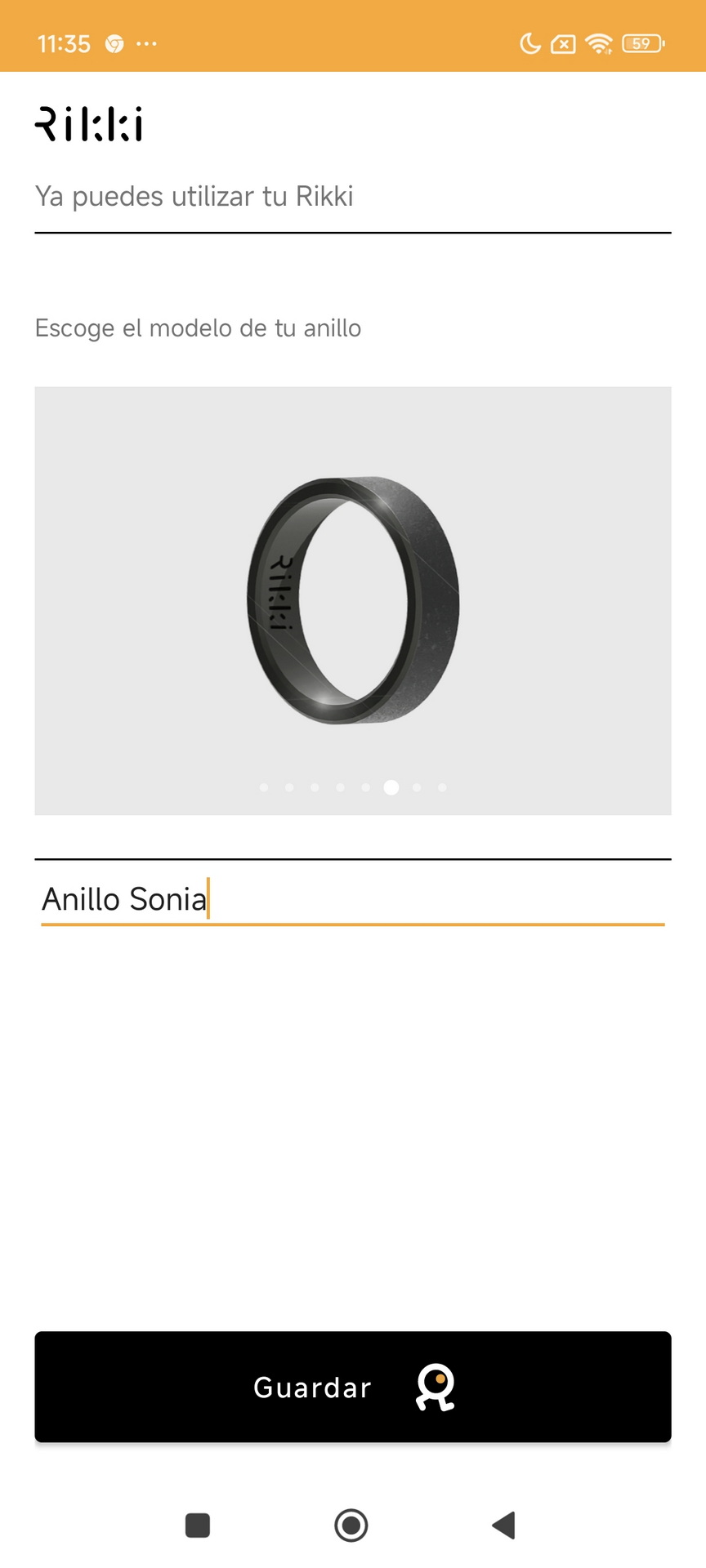The height and width of the screenshot is (1568, 706).
Task: Jump to last ring model dot
Action: click(x=442, y=787)
